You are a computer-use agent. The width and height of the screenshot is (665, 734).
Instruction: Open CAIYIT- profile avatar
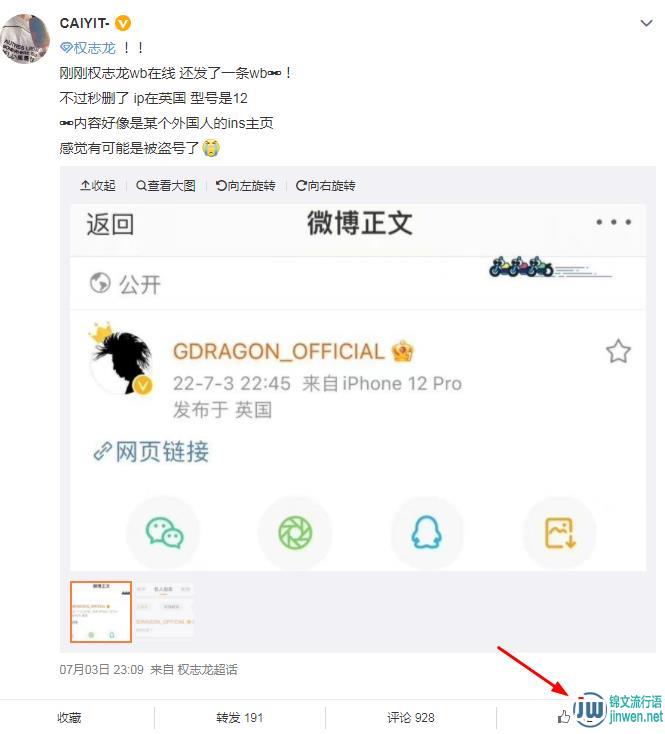coord(25,40)
